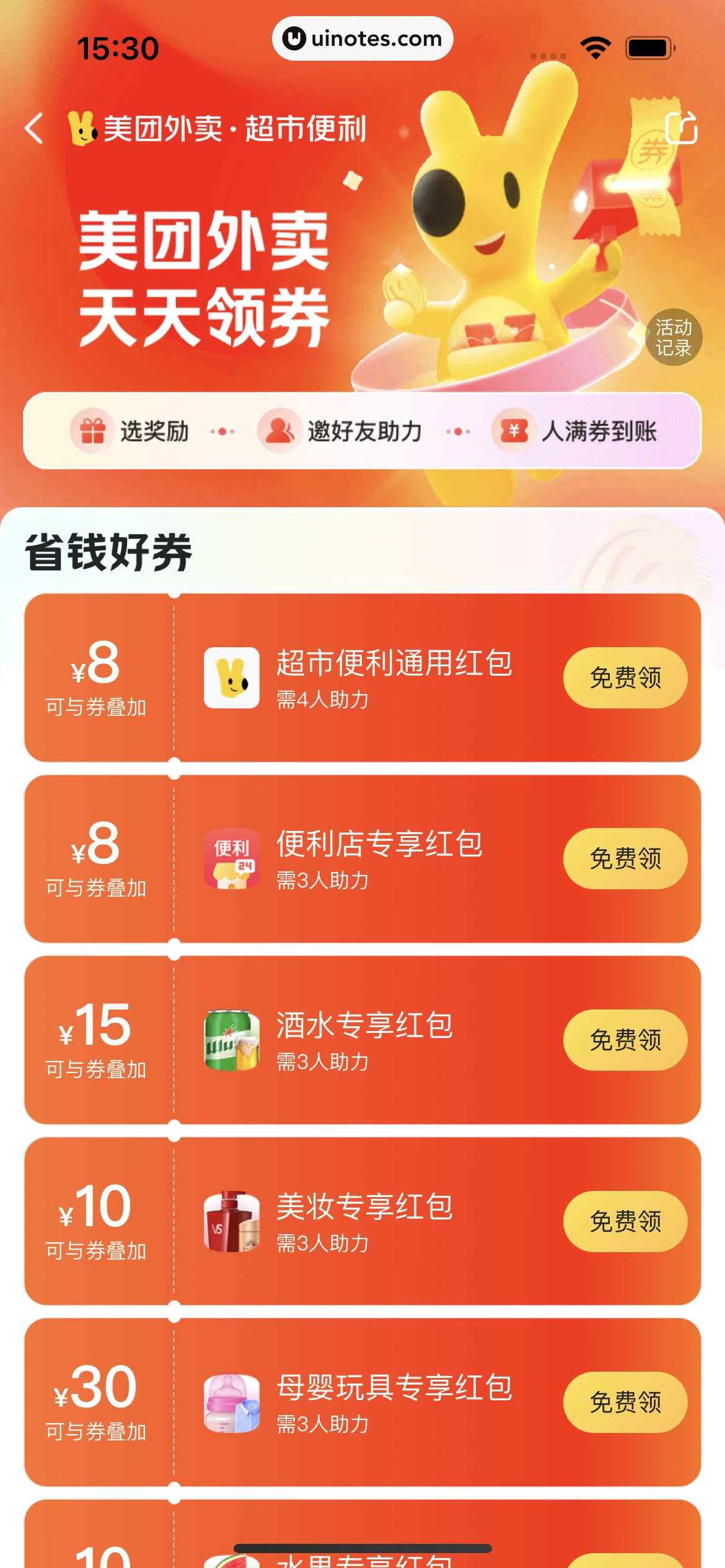
Task: Click the baby bottle icon on 母婴玩具专享红包
Action: pos(232,1403)
